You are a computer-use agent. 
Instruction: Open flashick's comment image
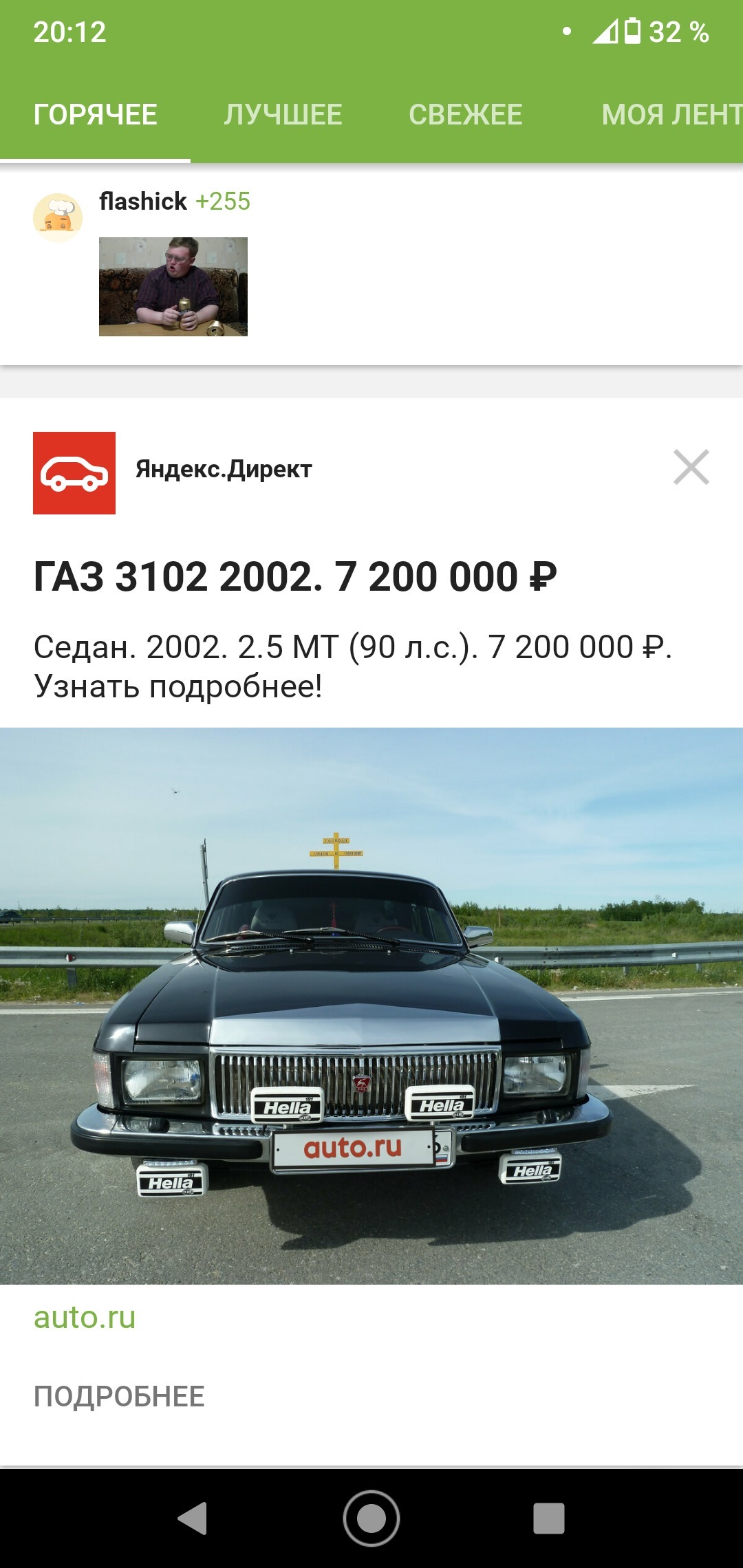pos(173,287)
